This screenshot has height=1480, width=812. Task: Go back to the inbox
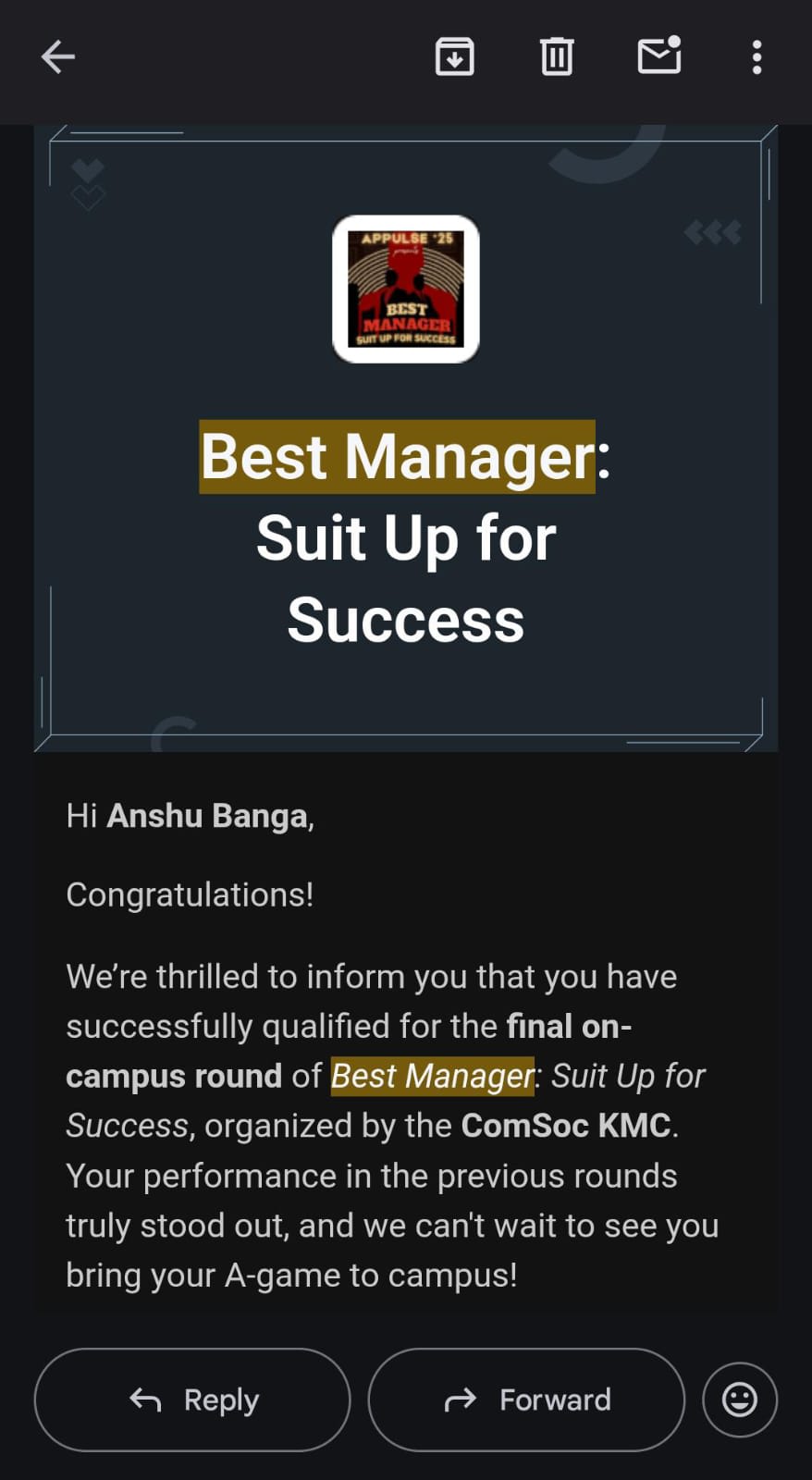coord(57,57)
